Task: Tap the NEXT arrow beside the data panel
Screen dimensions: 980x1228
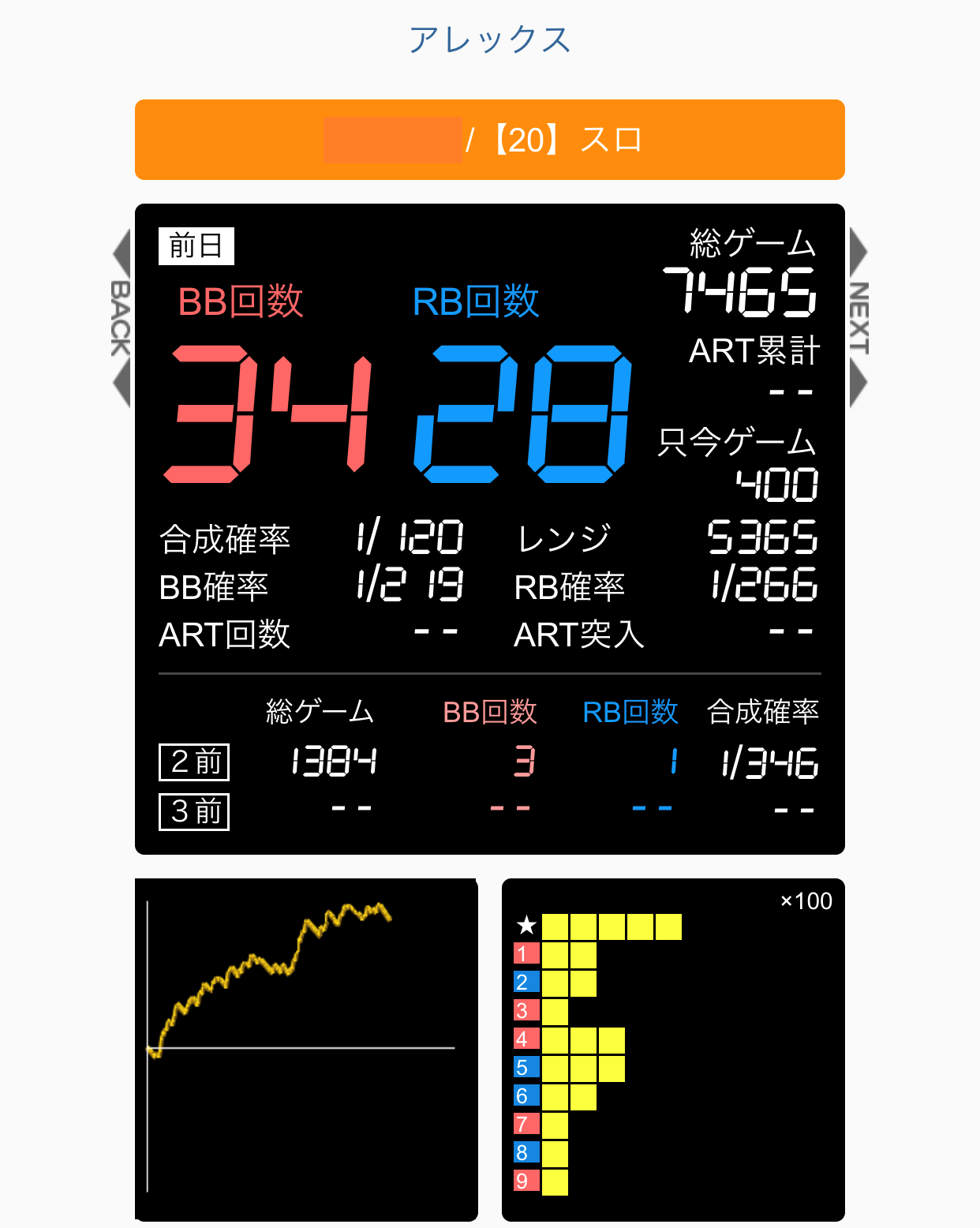Action: [858, 318]
